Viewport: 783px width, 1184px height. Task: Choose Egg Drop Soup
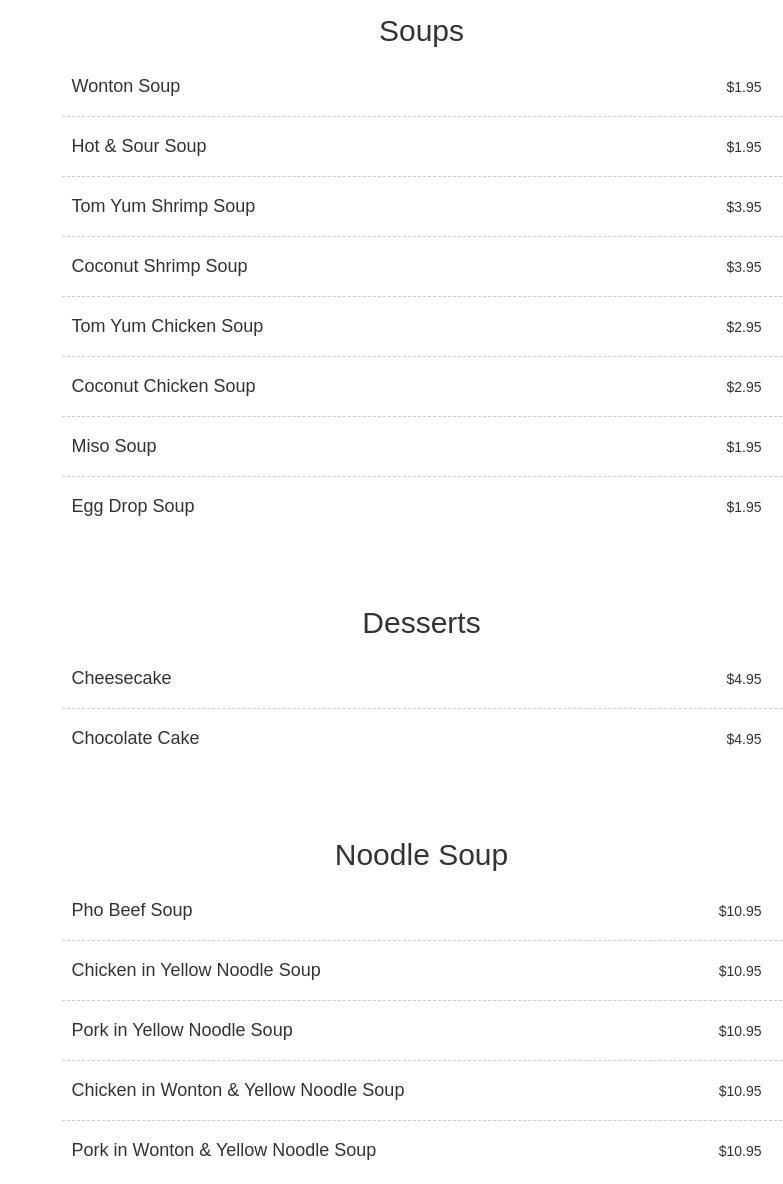click(x=133, y=507)
